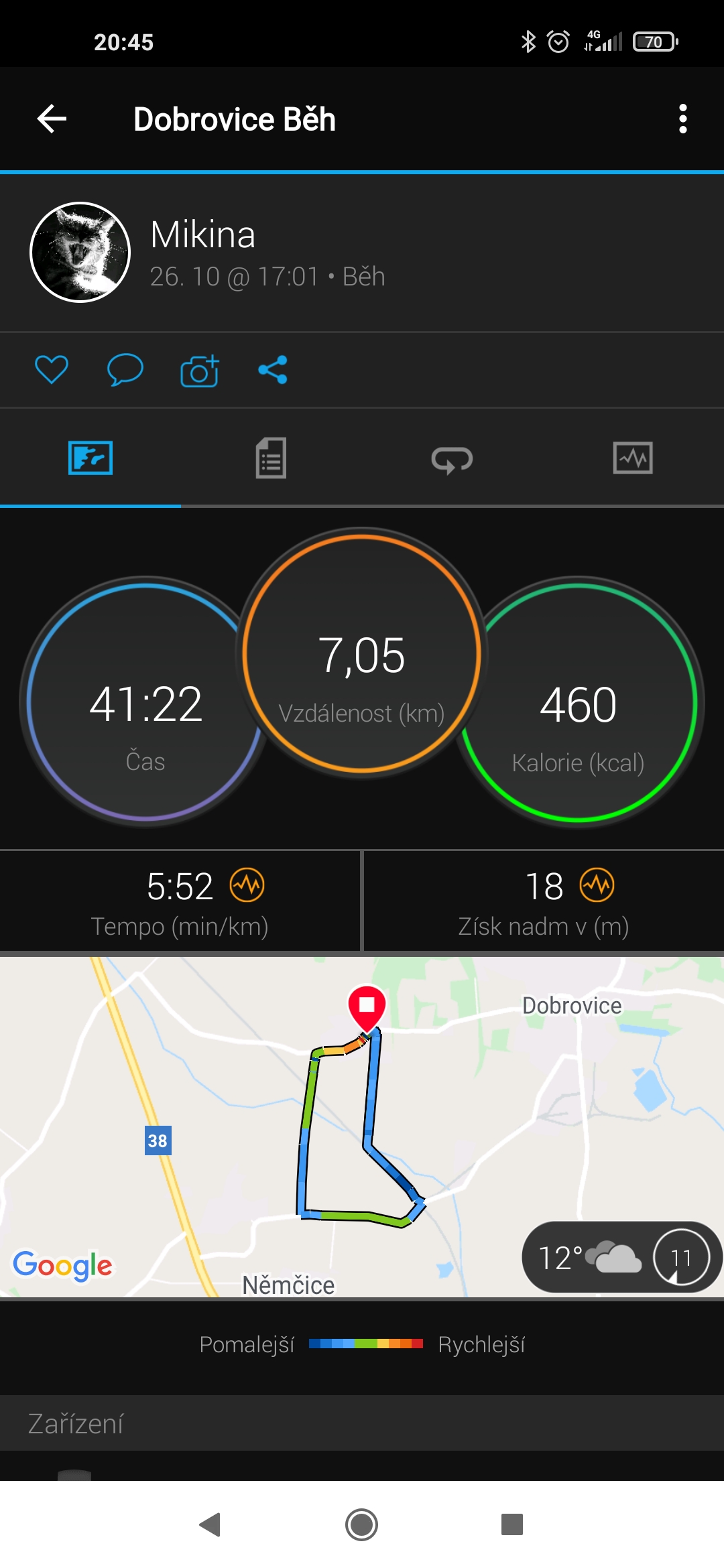The height and width of the screenshot is (1568, 724).
Task: Open recent apps from the navigation bar
Action: pos(512,1525)
